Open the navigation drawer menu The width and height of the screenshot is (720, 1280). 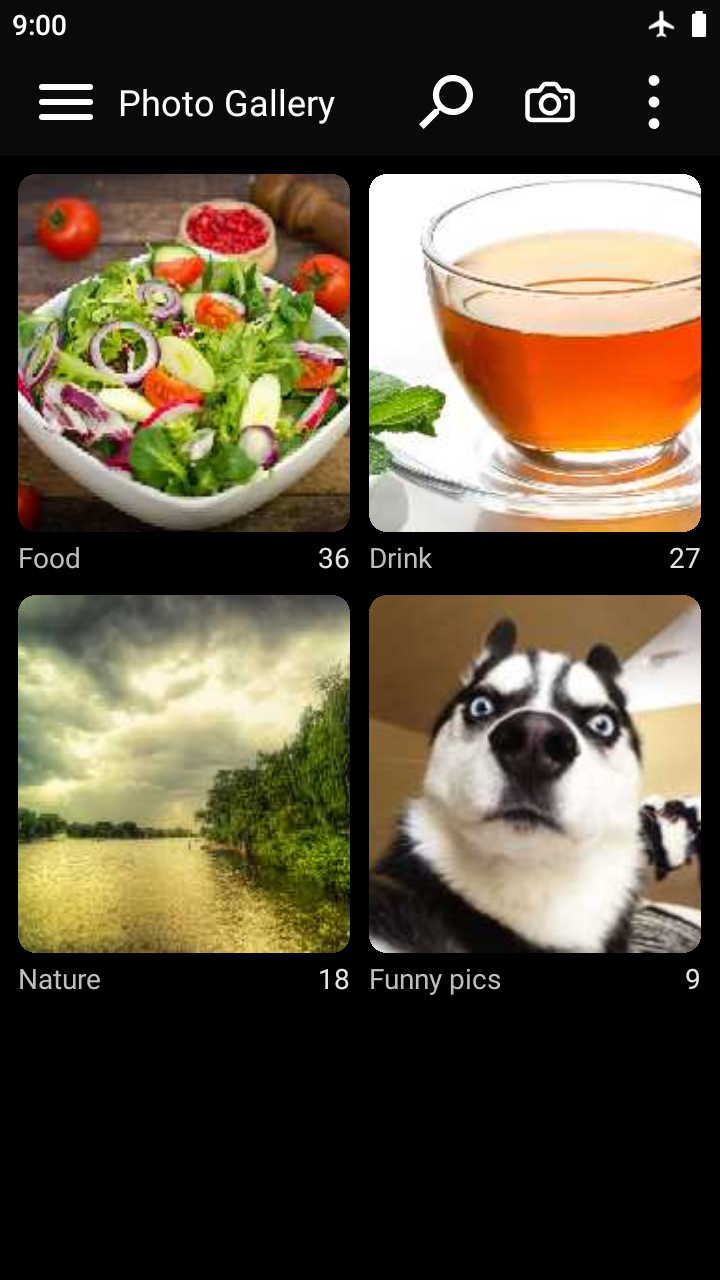click(x=66, y=103)
